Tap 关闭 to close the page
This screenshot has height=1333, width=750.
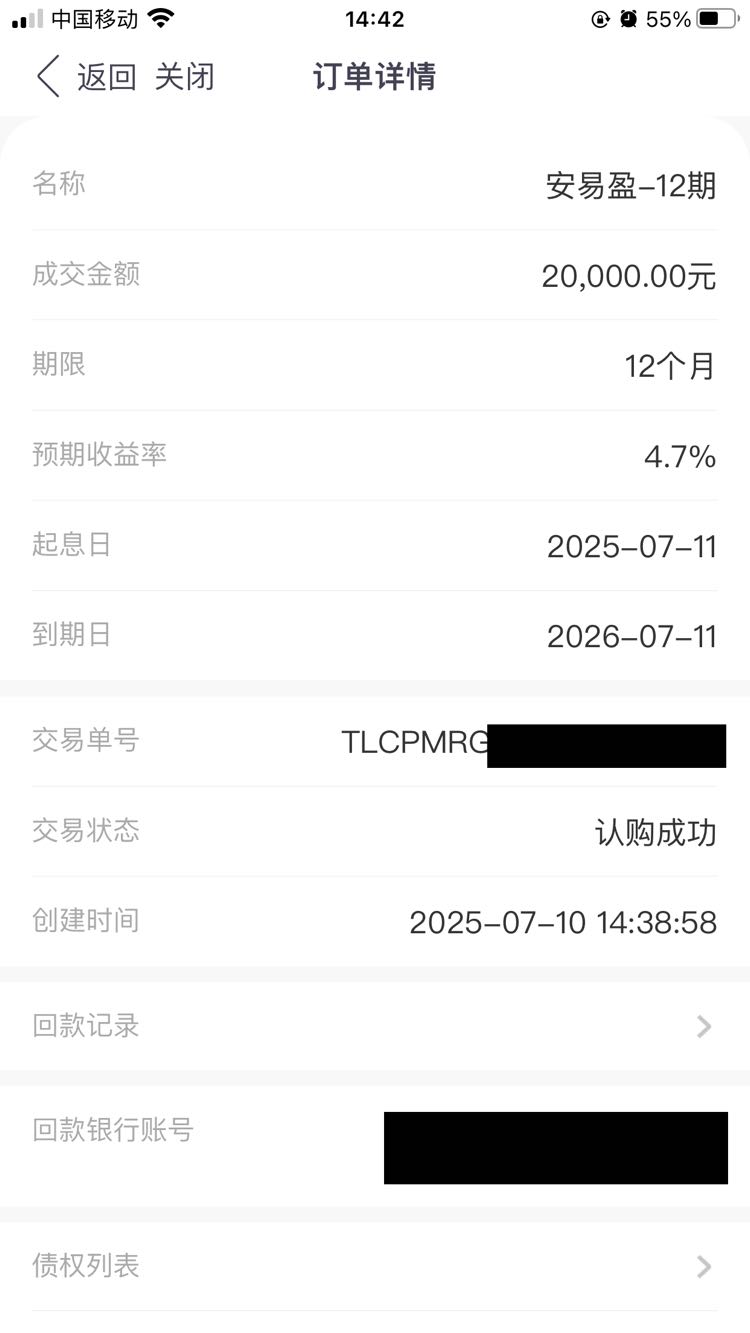(x=185, y=77)
